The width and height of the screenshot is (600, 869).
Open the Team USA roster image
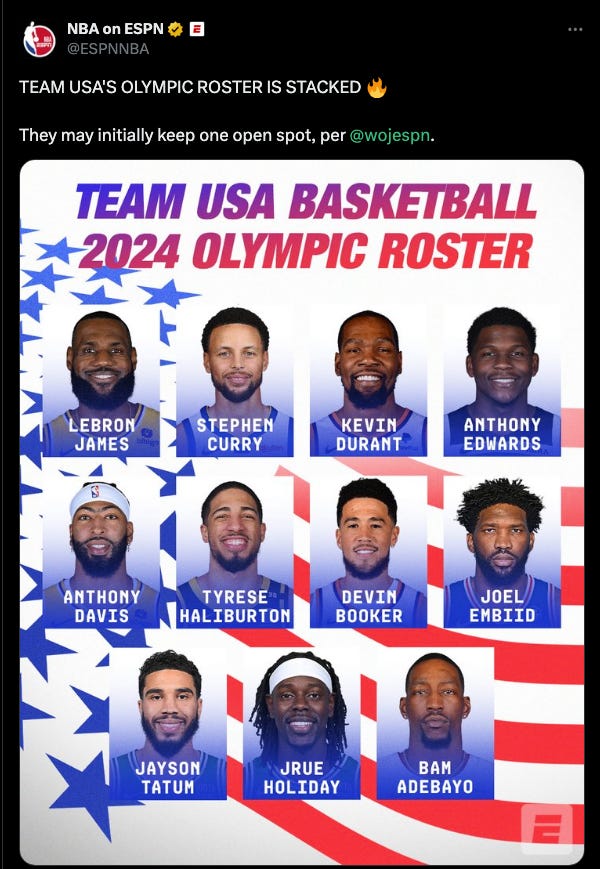(301, 510)
